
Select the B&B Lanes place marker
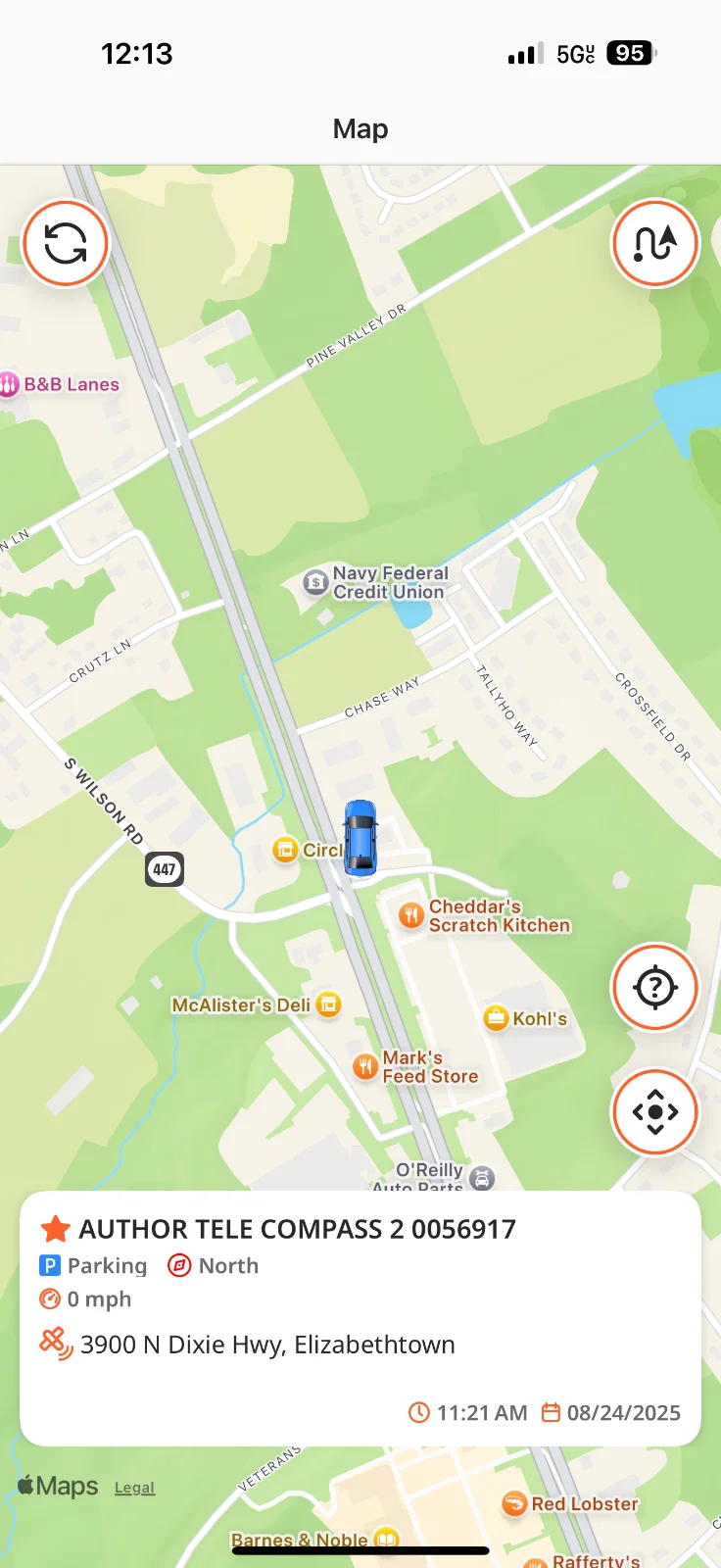10,385
